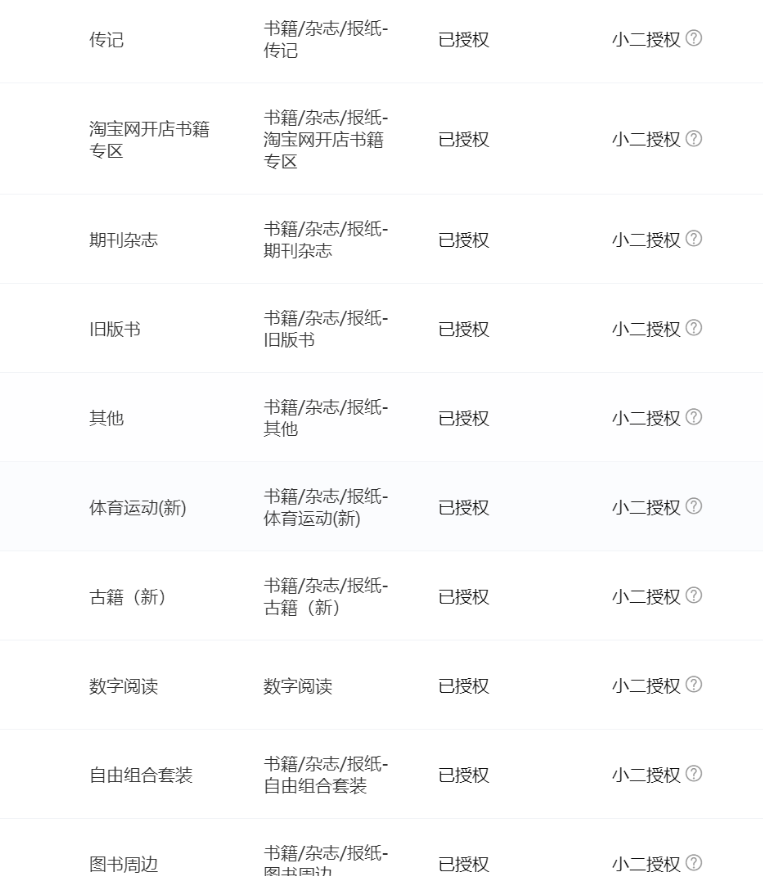The width and height of the screenshot is (763, 876).
Task: Show 小二授权 help for 期刊杂志
Action: click(694, 239)
